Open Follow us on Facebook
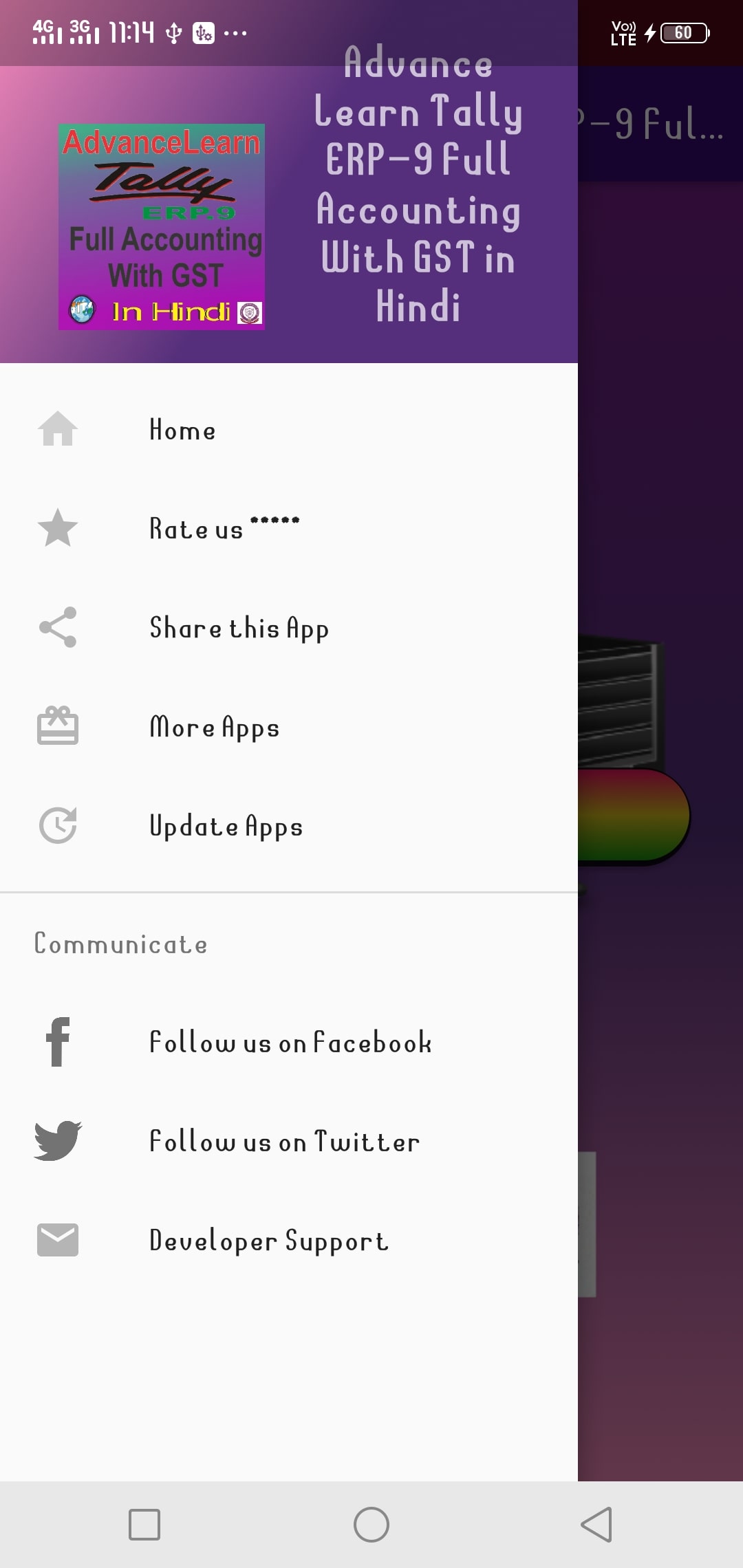Screen dimensions: 743x1568 tap(289, 1042)
